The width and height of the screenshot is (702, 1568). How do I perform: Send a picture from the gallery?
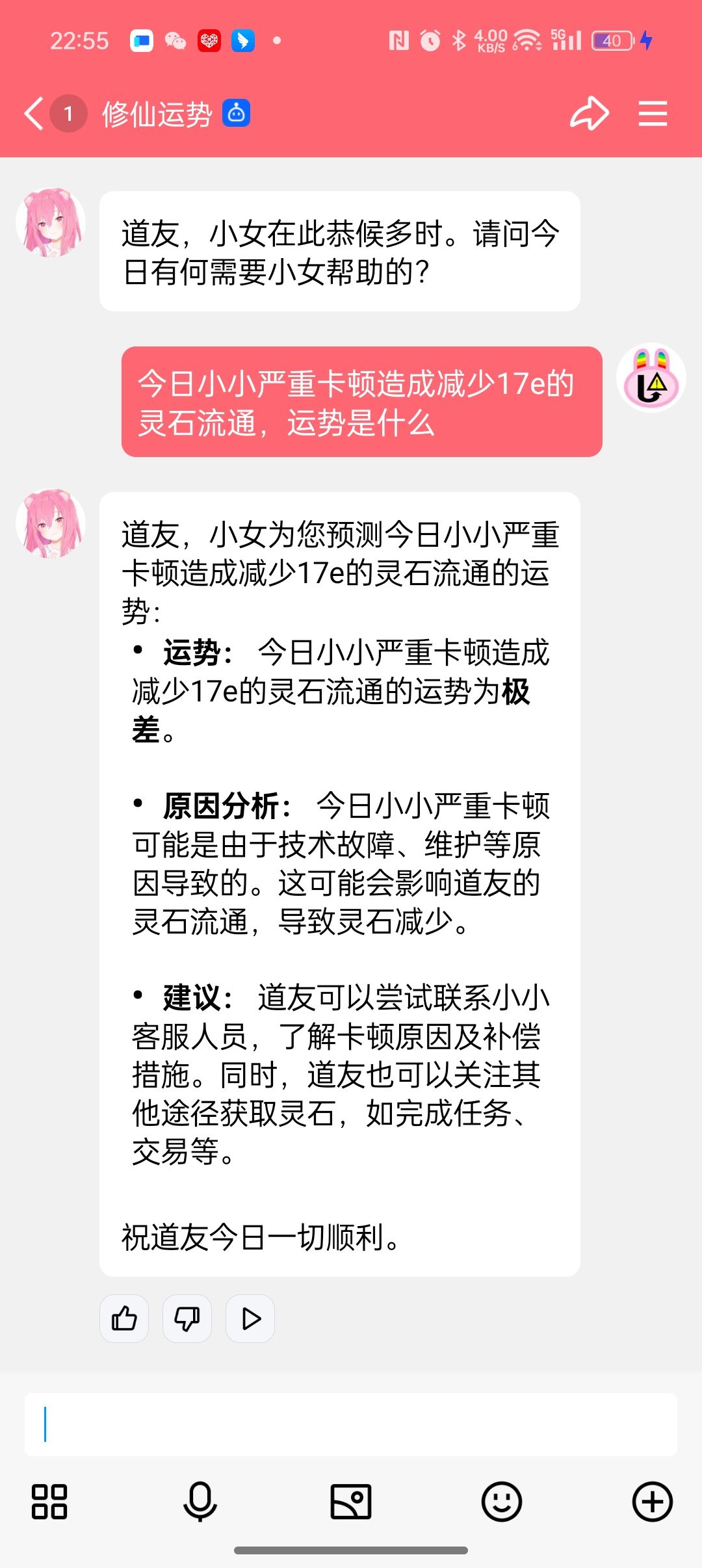pos(351,1502)
